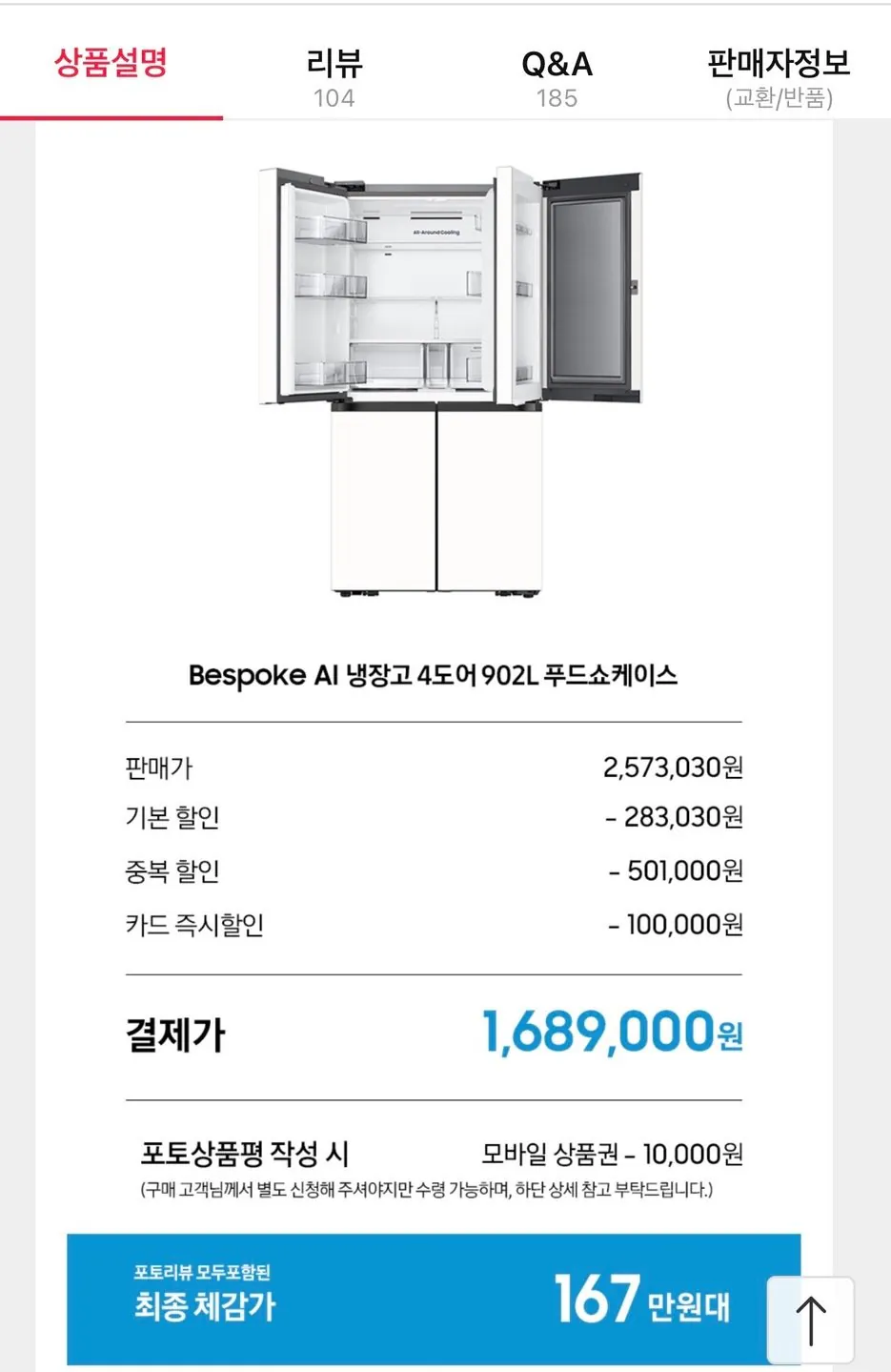891x1372 pixels.
Task: Click the question count 185 under Q&A
Action: (x=556, y=97)
